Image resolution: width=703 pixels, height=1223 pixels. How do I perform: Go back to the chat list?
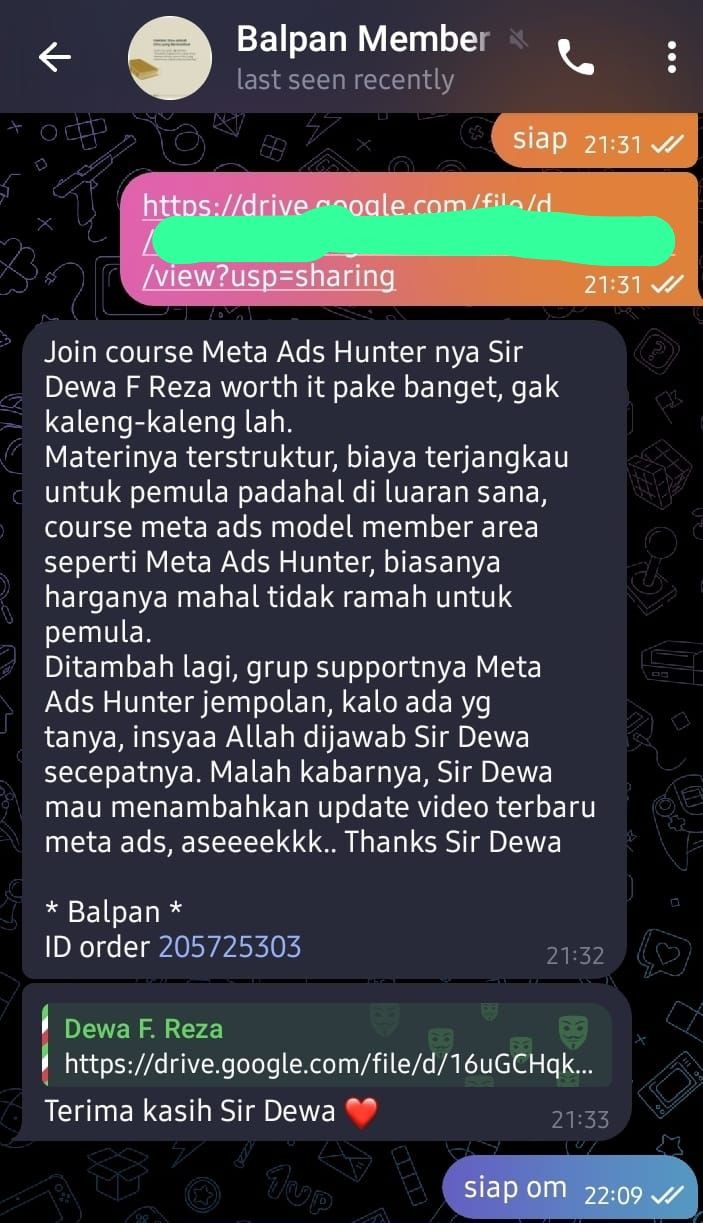54,58
